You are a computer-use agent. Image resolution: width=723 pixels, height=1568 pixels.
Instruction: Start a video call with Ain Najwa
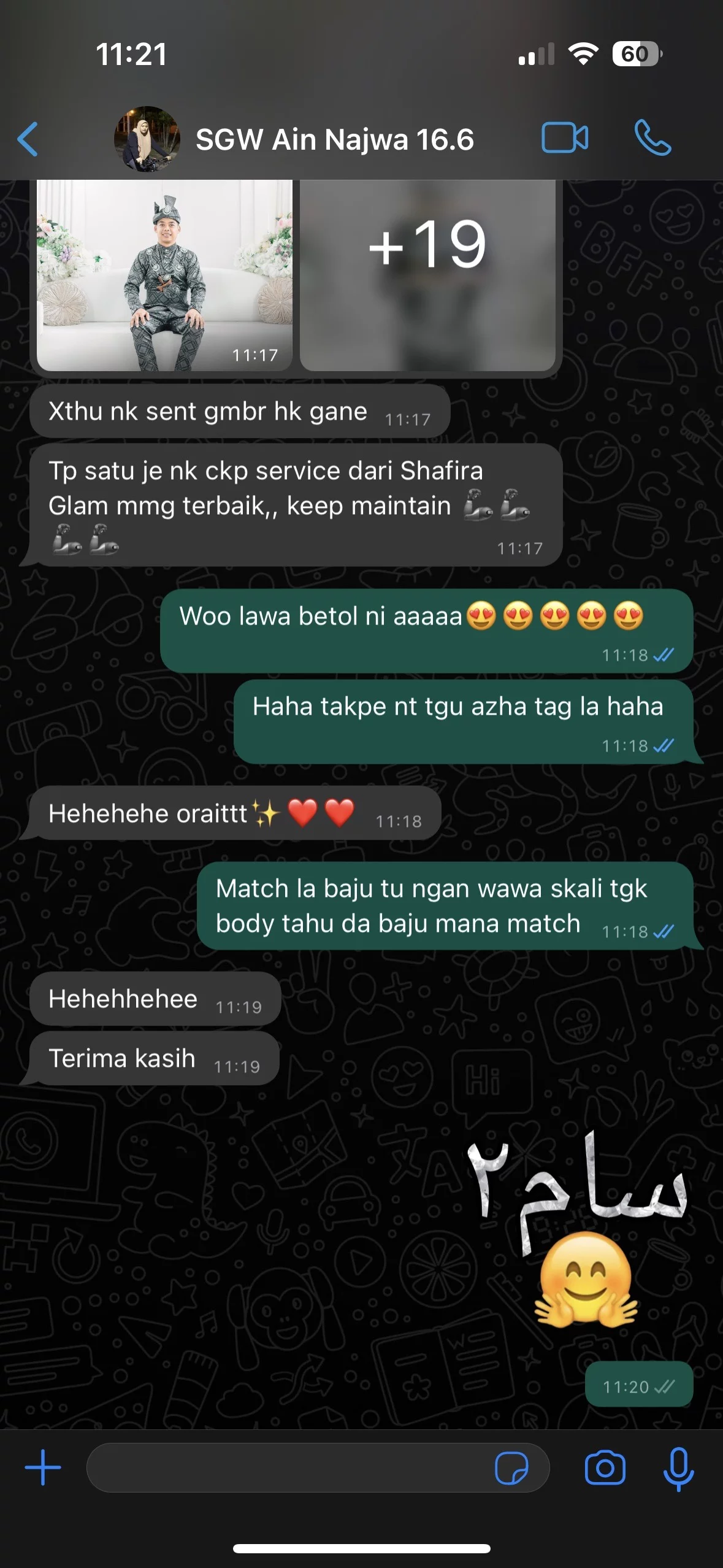[564, 138]
